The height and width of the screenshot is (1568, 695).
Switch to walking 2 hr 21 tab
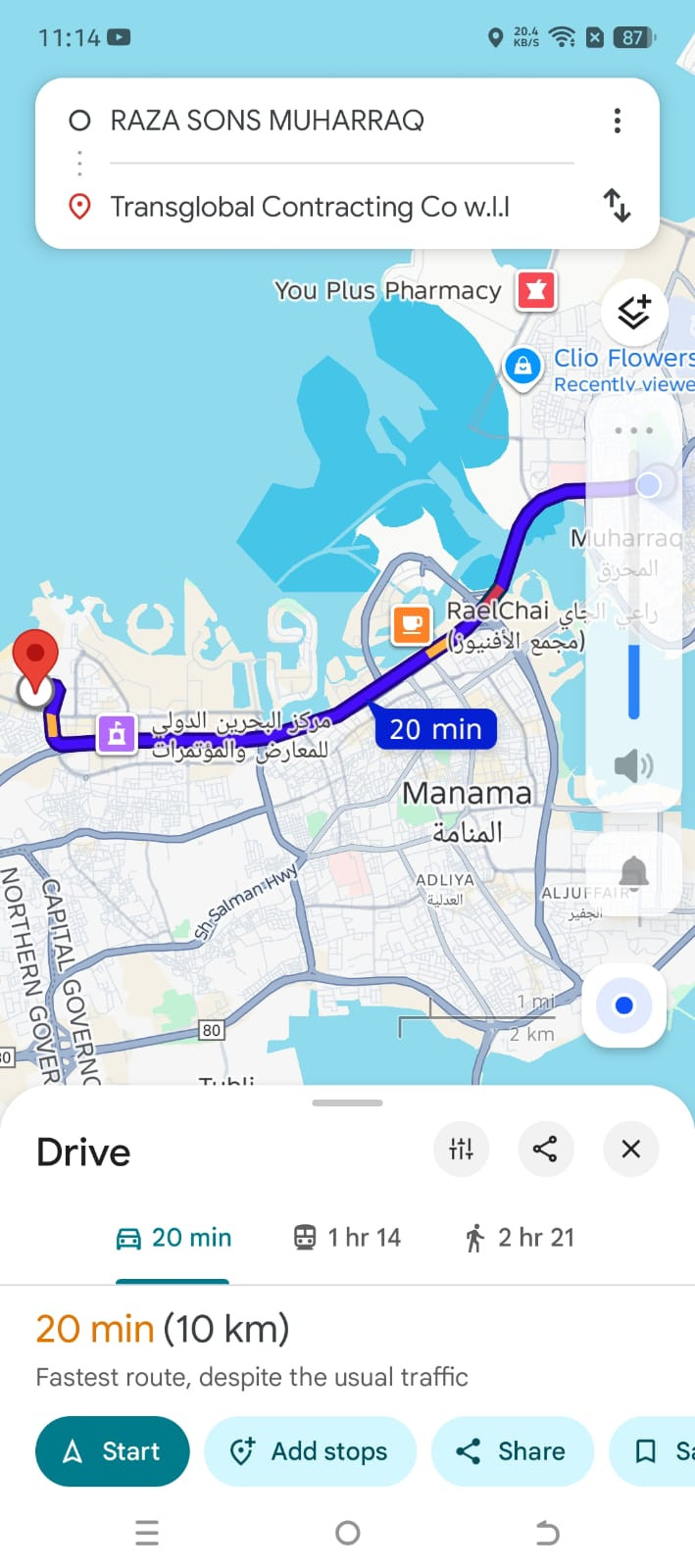pyautogui.click(x=519, y=1238)
